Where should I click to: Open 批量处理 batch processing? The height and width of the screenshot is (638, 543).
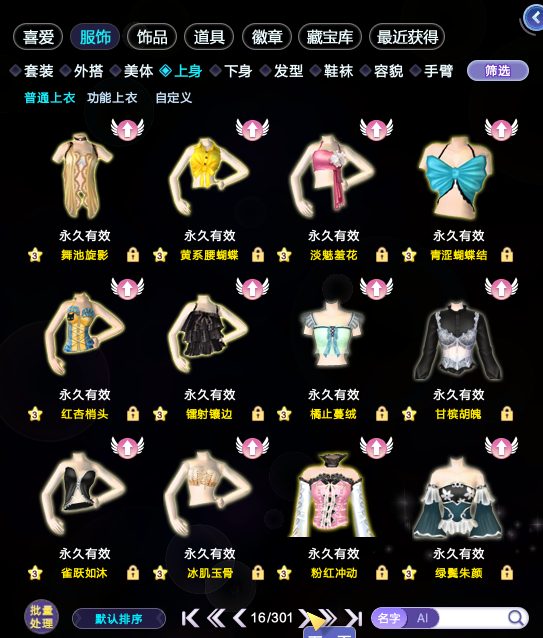tap(41, 617)
